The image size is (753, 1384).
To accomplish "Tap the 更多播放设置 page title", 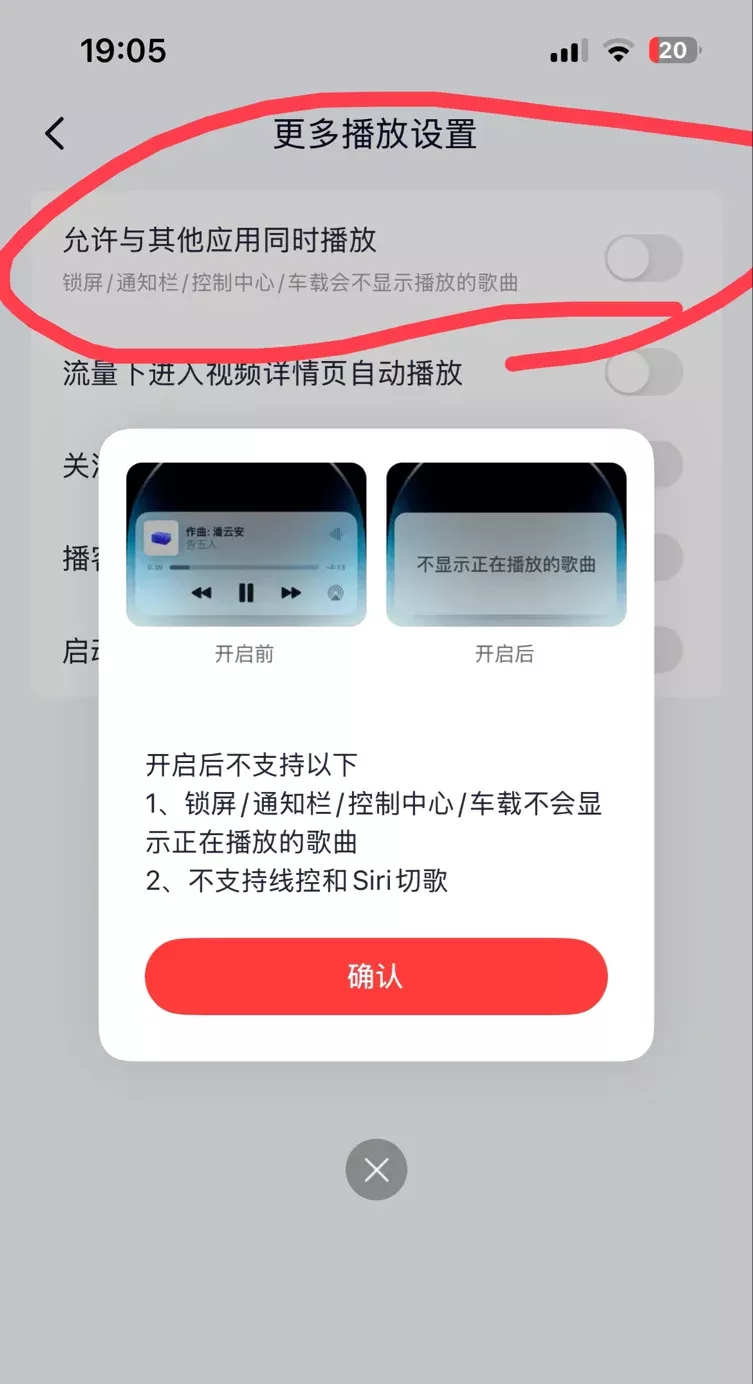I will [374, 135].
